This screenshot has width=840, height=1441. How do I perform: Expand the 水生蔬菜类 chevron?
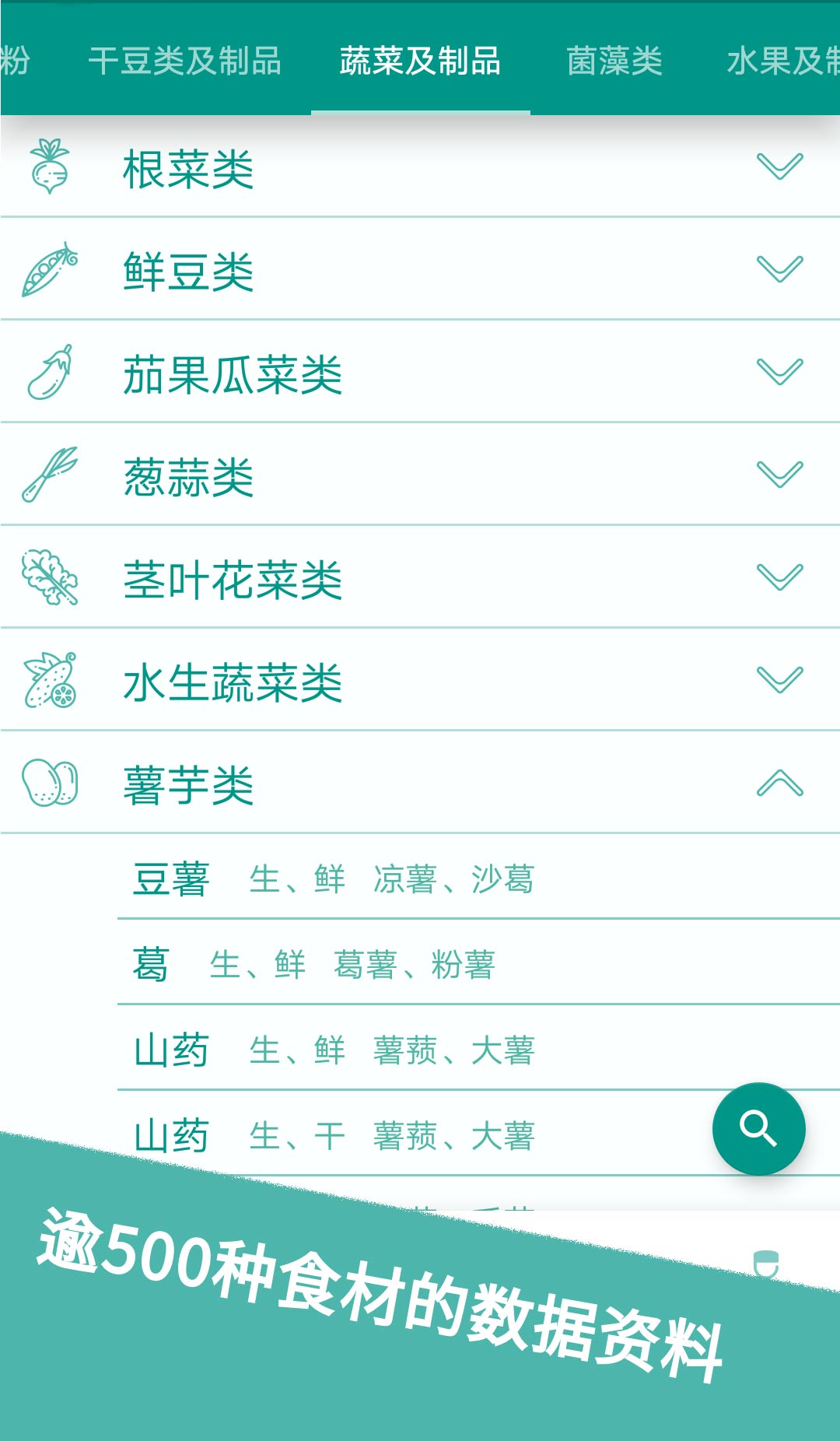pyautogui.click(x=779, y=679)
